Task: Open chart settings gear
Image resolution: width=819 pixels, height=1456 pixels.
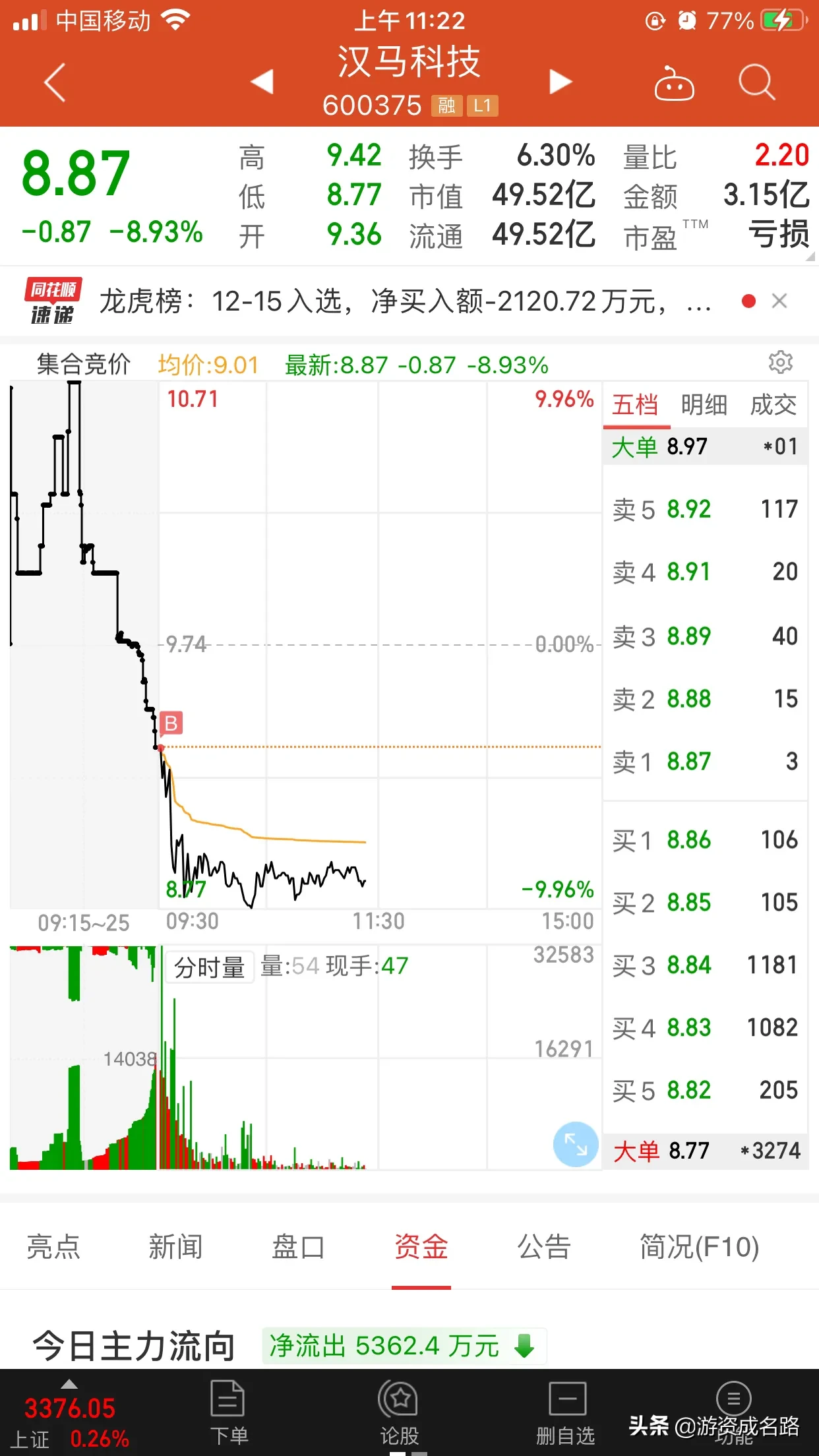Action: point(780,362)
